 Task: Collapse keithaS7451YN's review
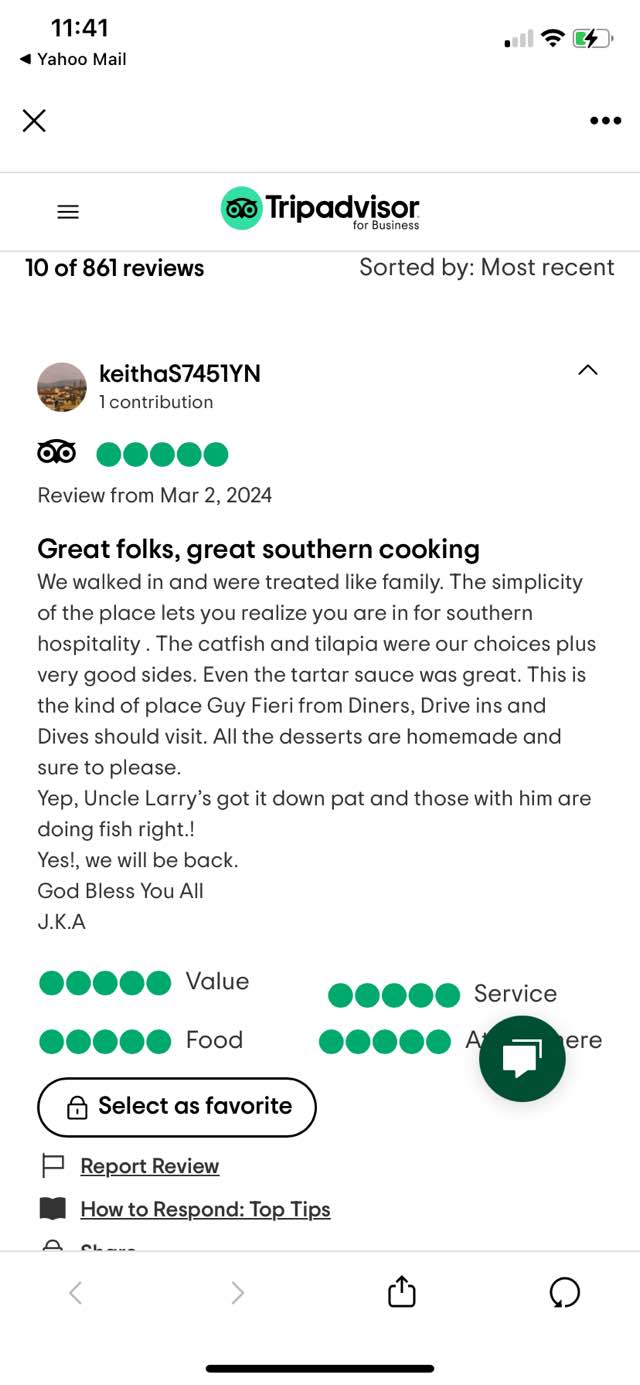pos(588,371)
